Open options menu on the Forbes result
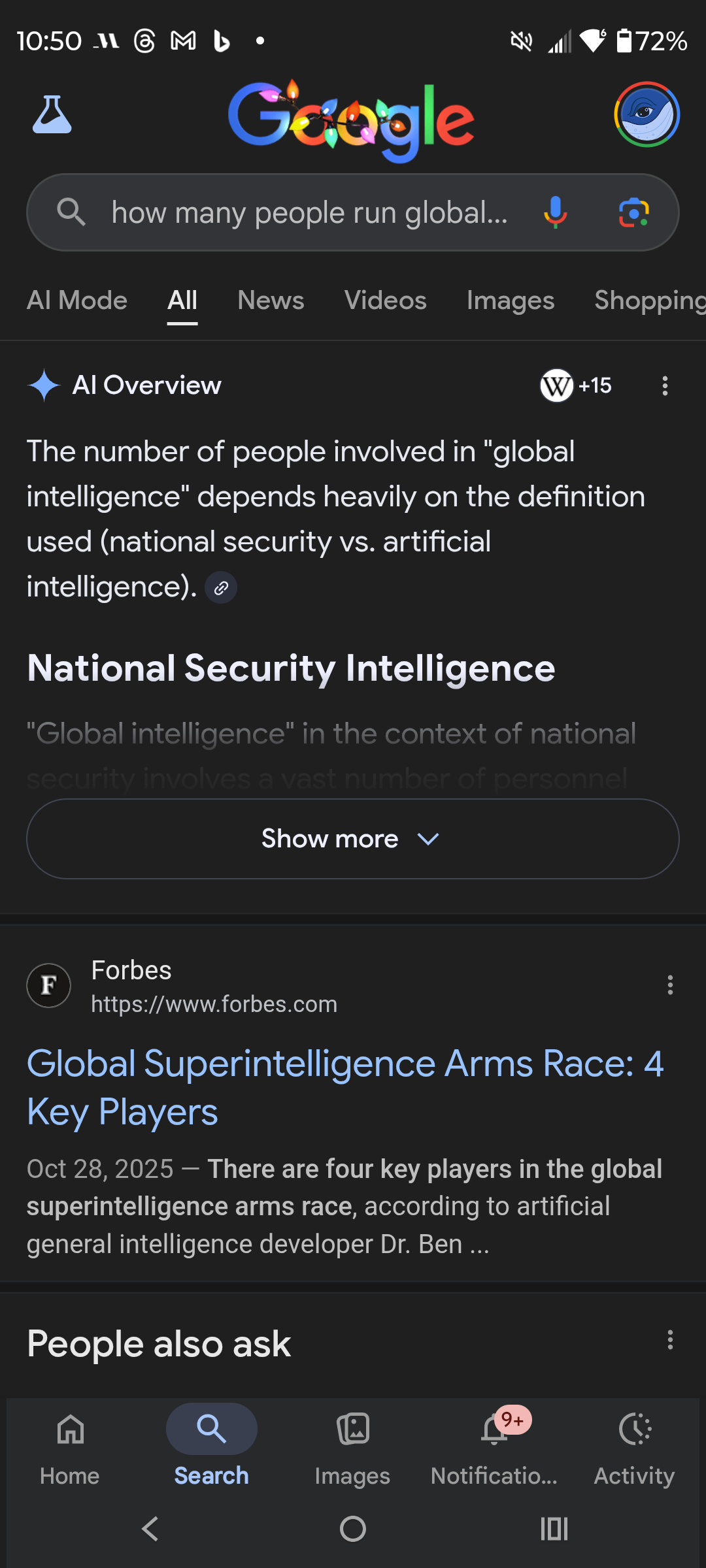 [669, 985]
